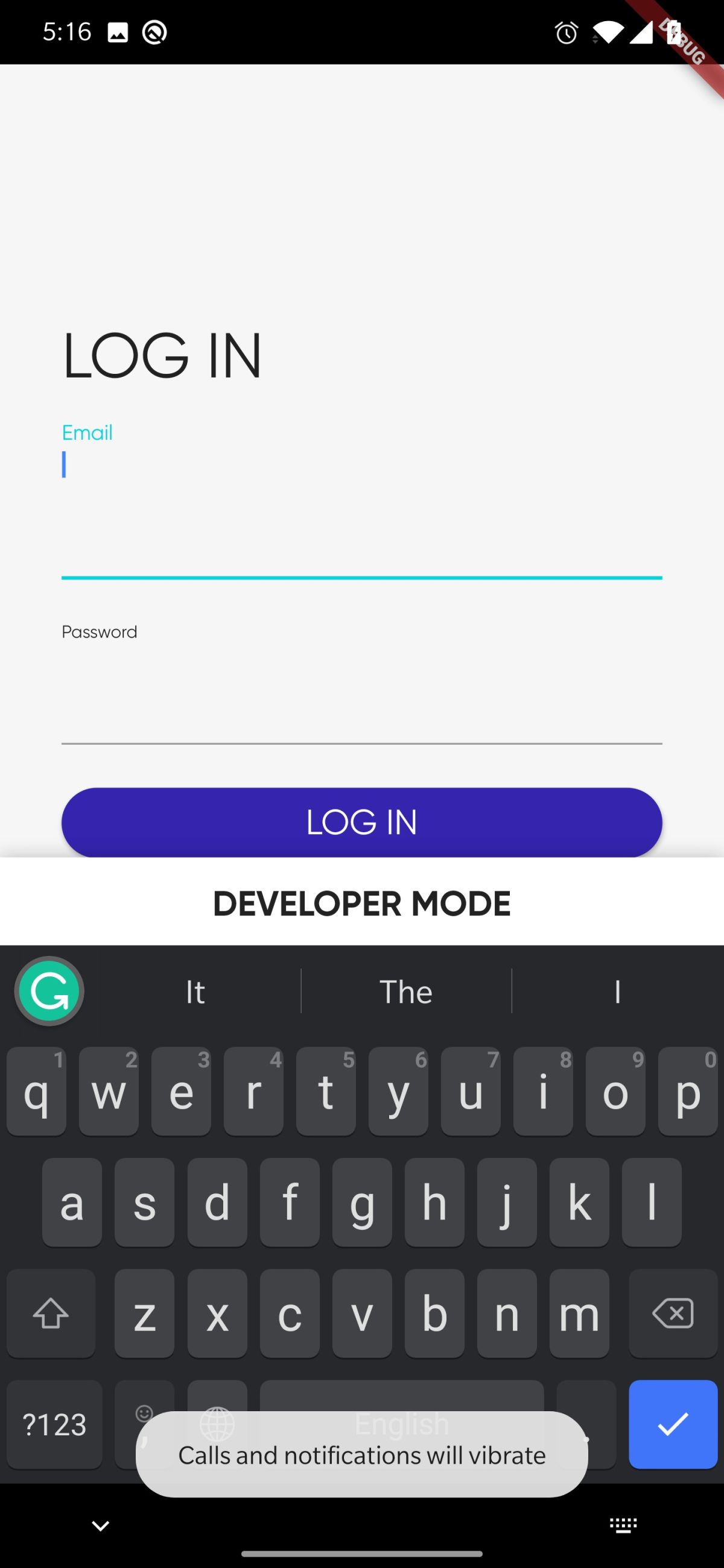The image size is (724, 1568).
Task: Open the keyboard switcher icon
Action: pos(623,1525)
